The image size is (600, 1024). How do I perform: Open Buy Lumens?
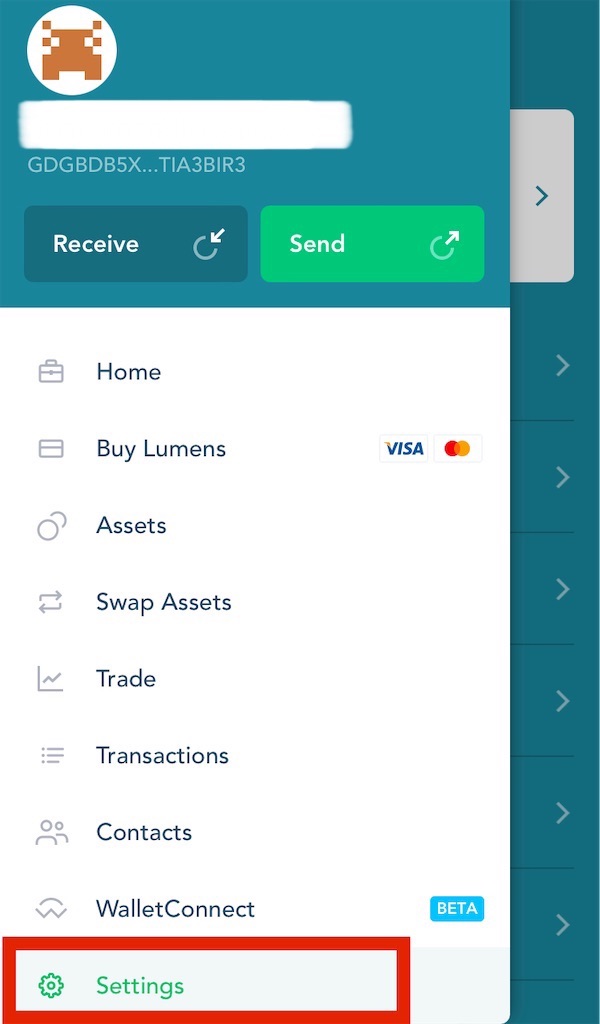pyautogui.click(x=160, y=449)
